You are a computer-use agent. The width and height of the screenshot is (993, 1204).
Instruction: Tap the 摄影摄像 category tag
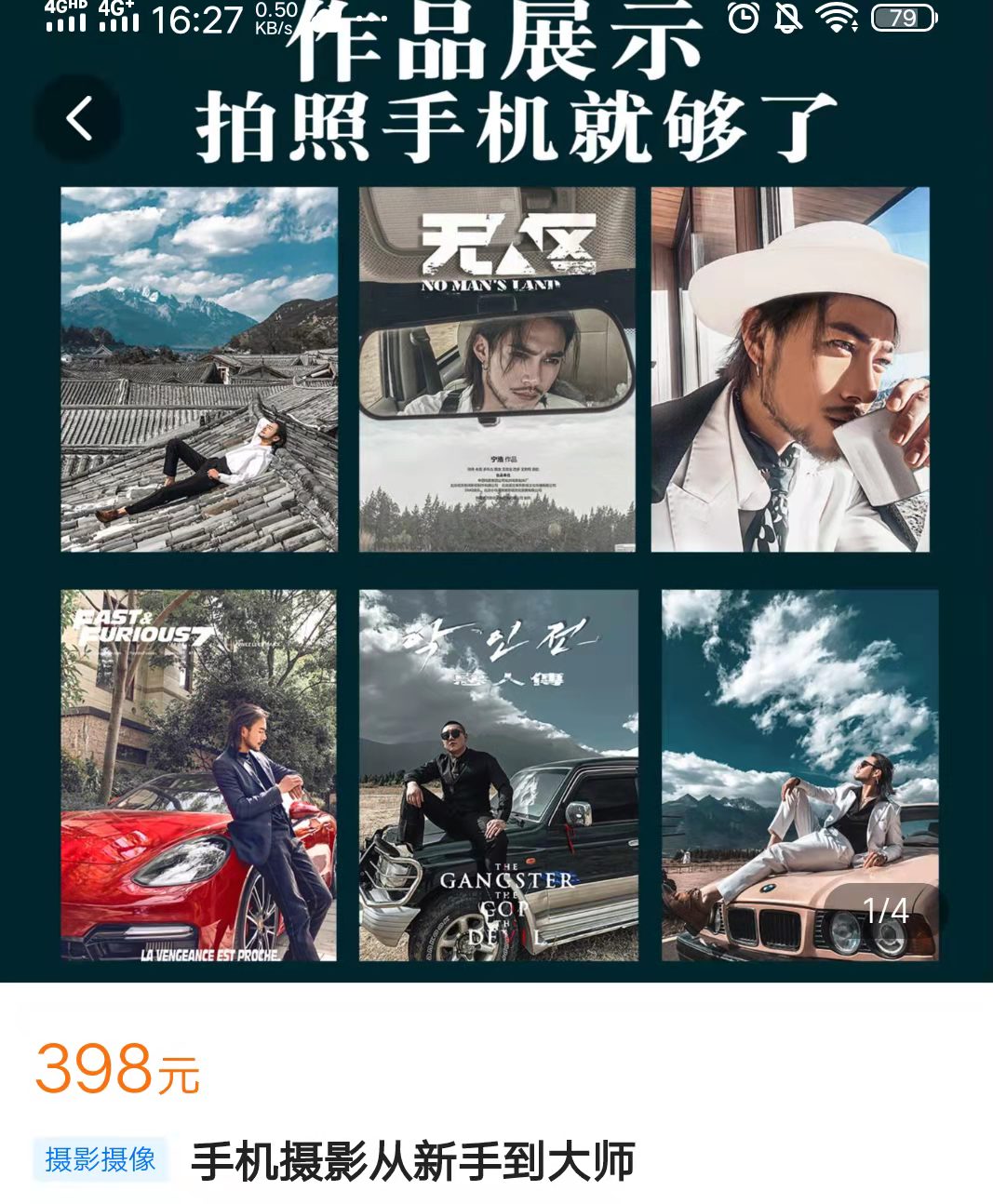(x=101, y=1159)
